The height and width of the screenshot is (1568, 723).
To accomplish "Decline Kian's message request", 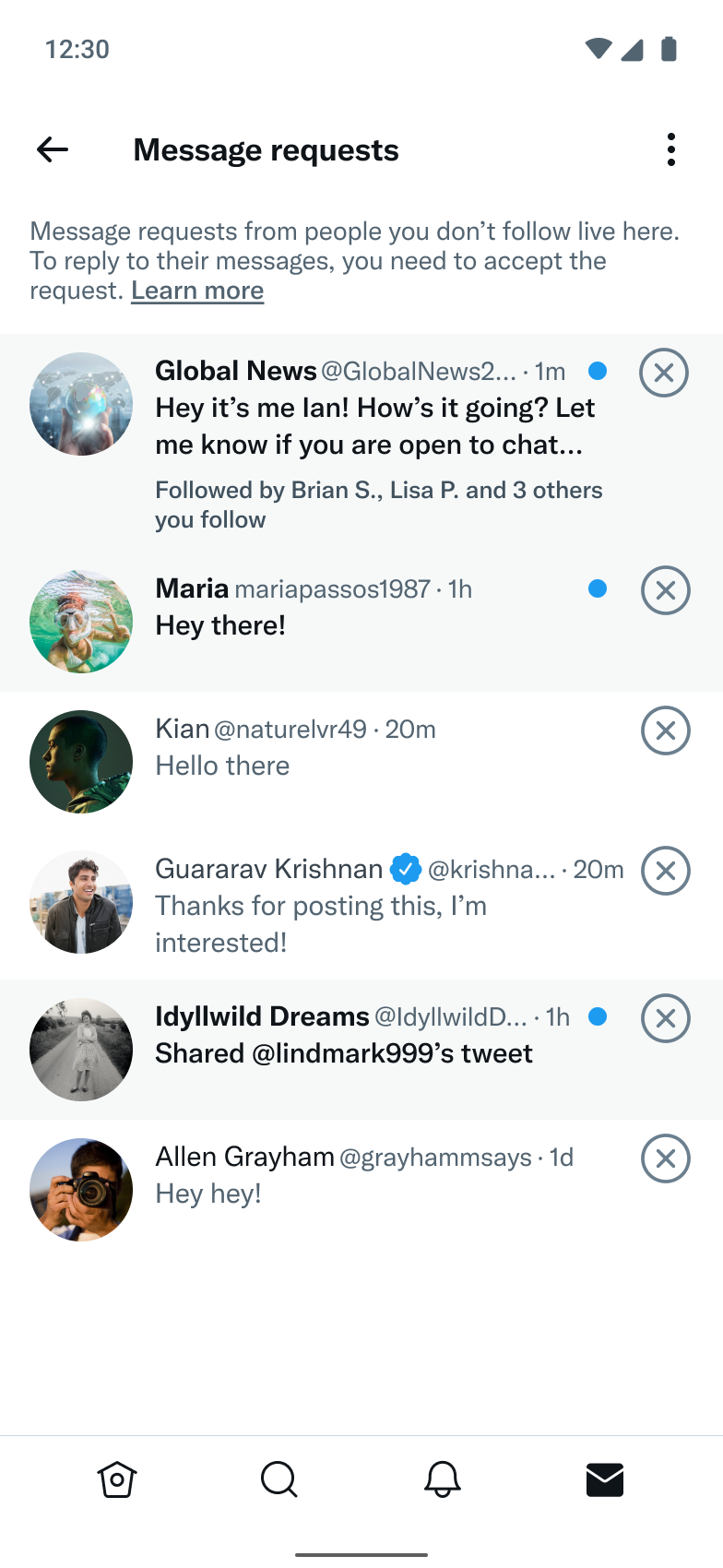I will 665,730.
